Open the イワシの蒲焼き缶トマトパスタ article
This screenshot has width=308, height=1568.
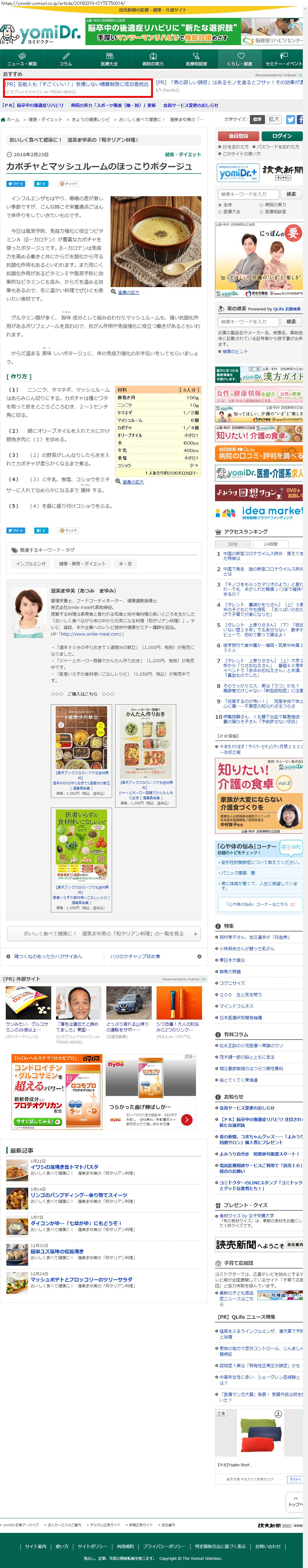[64, 1167]
